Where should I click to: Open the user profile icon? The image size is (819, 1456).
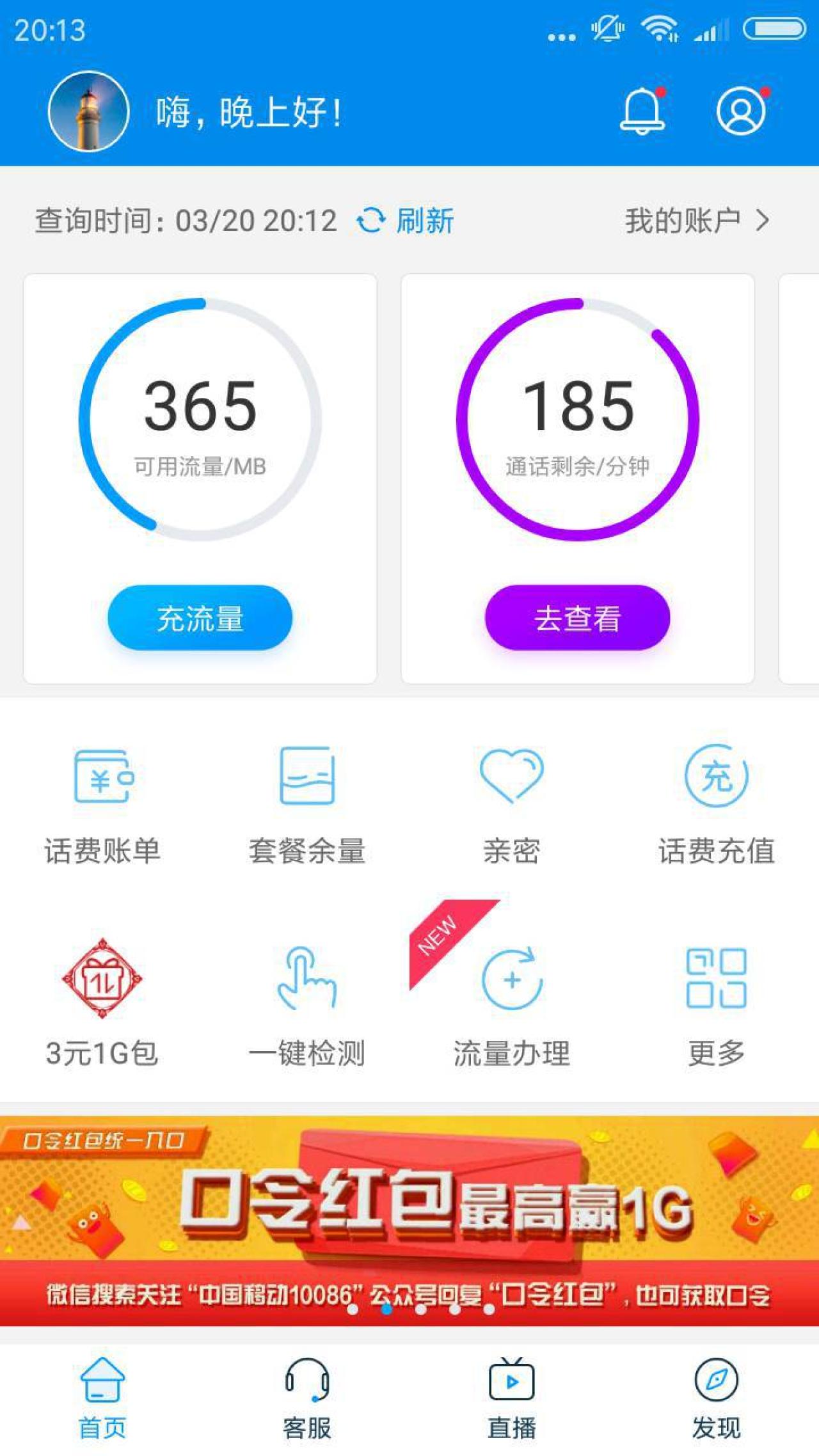coord(741,111)
